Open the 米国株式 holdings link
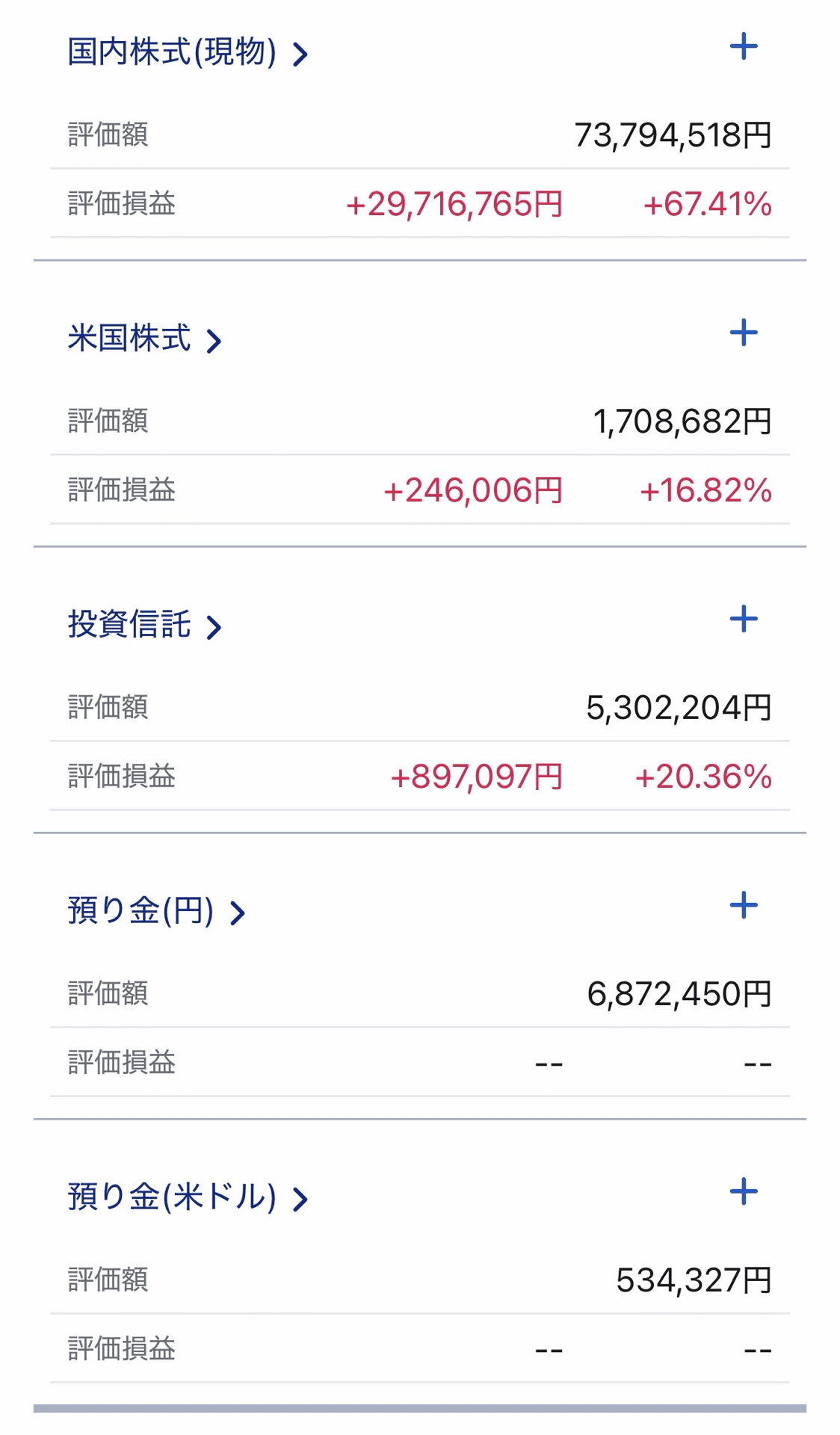 tap(144, 339)
